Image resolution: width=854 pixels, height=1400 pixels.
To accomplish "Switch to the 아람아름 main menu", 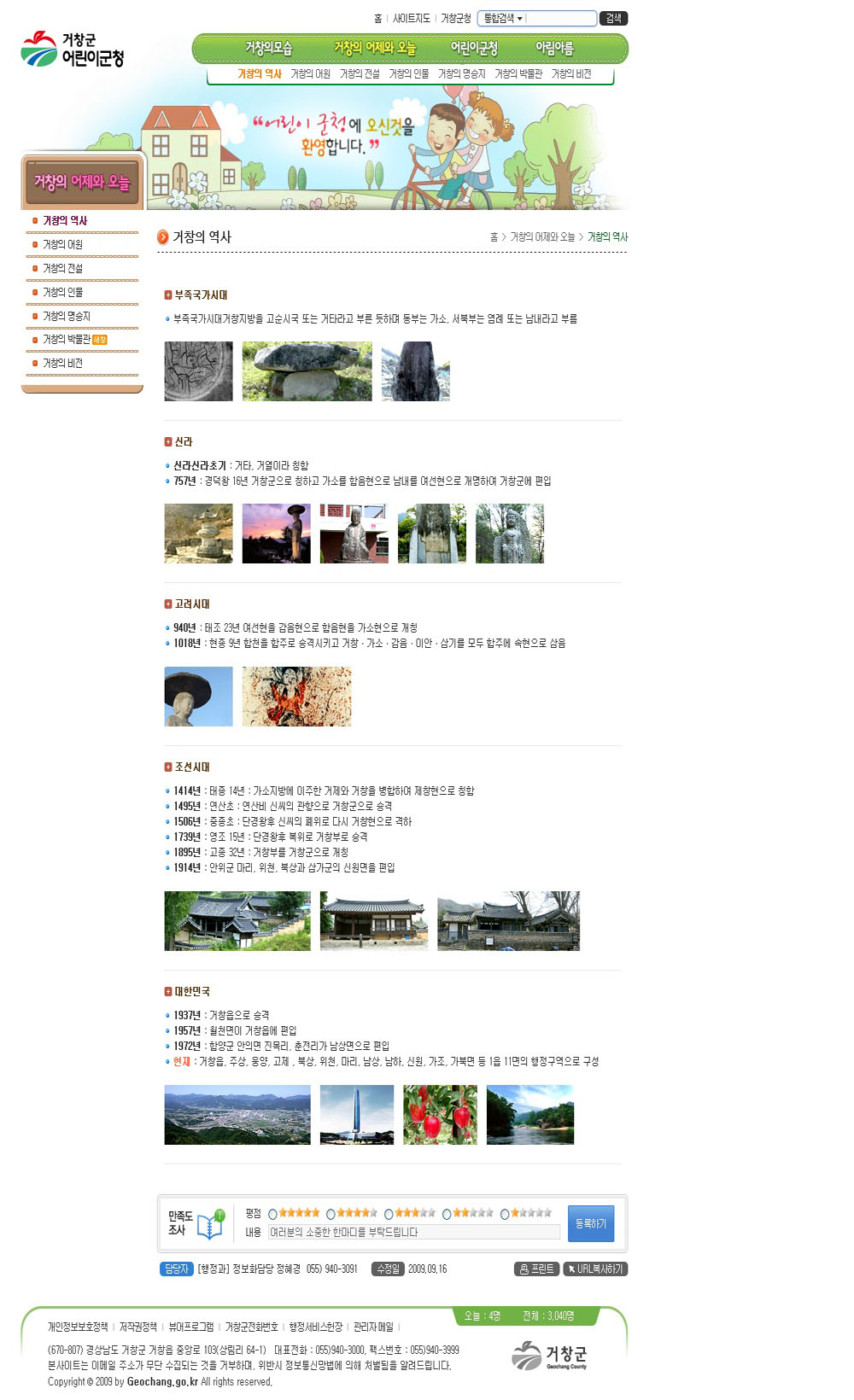I will (554, 48).
